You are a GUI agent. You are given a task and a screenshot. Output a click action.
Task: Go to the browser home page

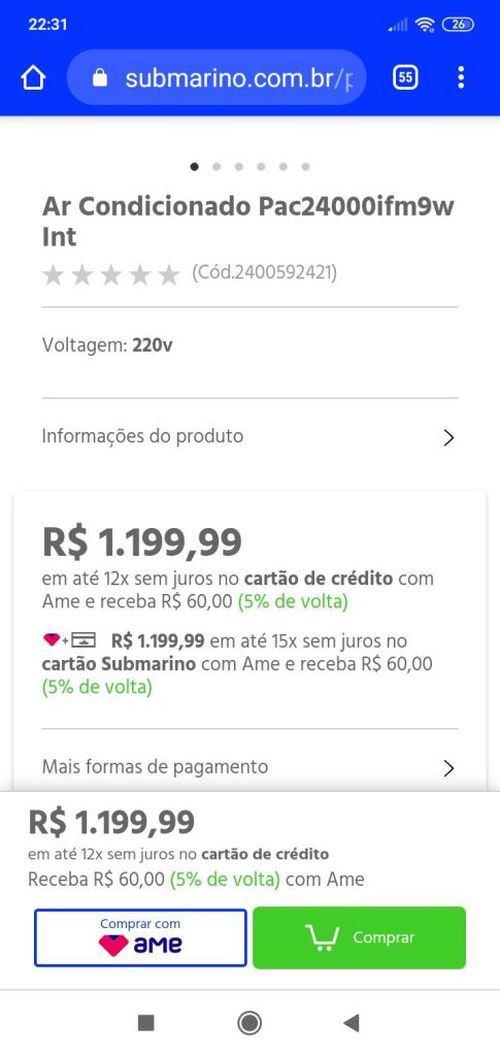point(33,78)
